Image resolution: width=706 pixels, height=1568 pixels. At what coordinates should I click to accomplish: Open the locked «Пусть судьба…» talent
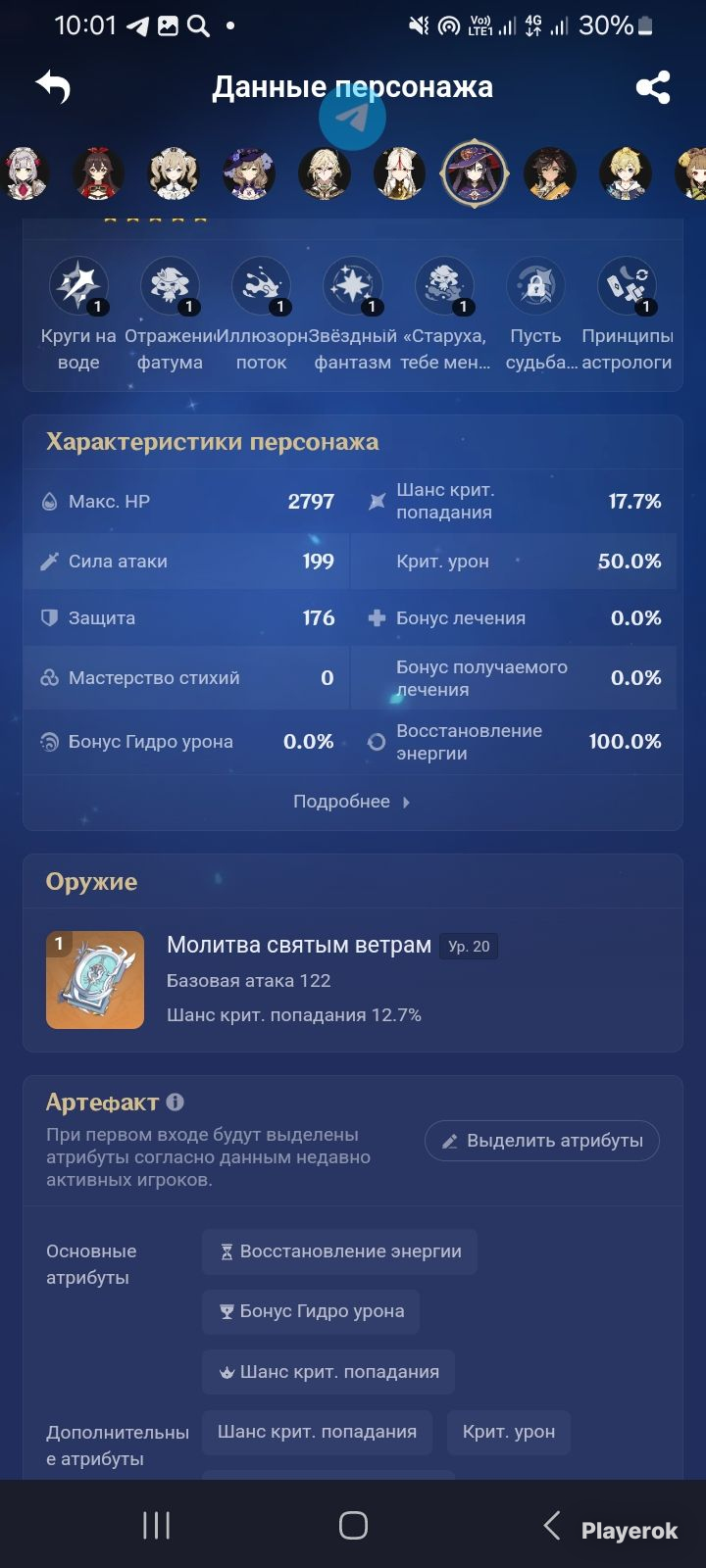[535, 286]
